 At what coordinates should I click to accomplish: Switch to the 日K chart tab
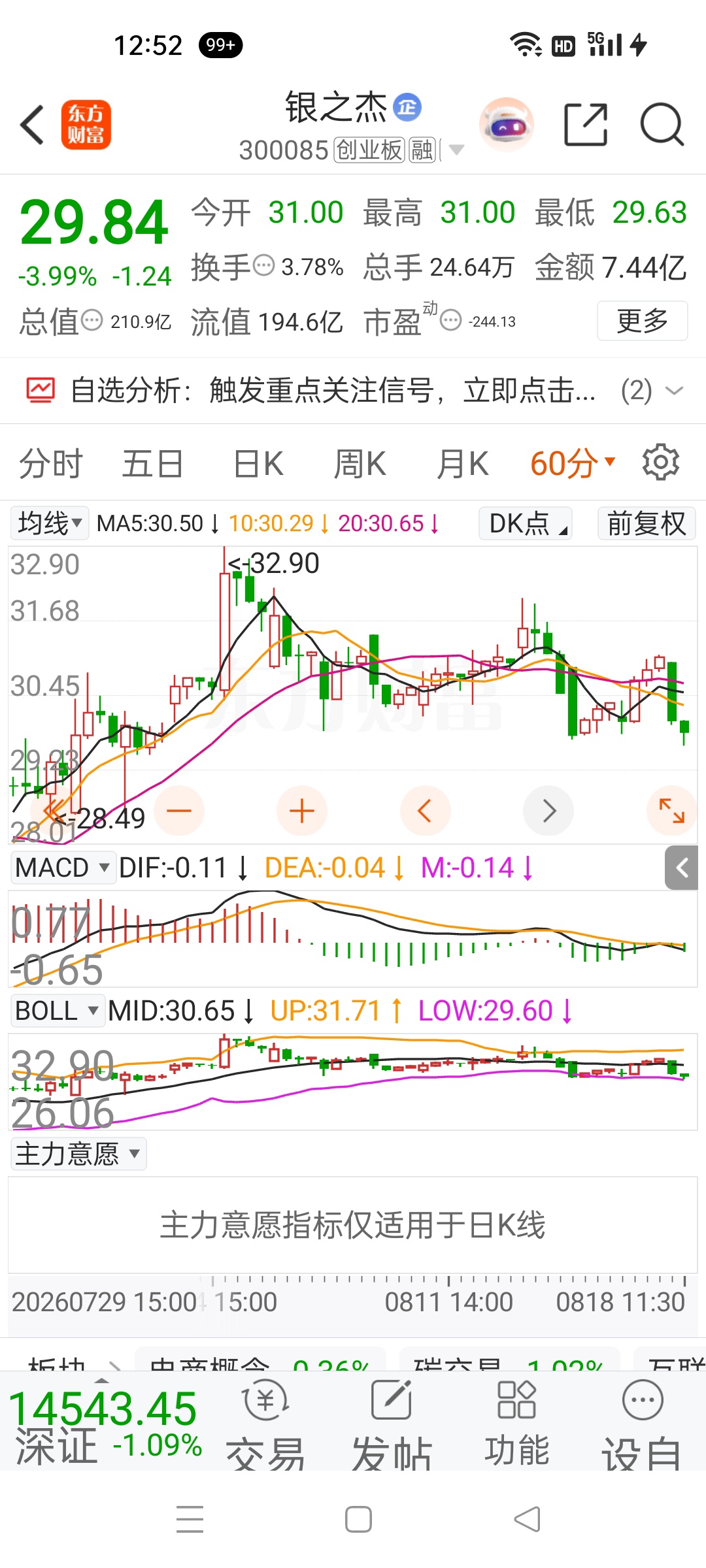pyautogui.click(x=258, y=464)
